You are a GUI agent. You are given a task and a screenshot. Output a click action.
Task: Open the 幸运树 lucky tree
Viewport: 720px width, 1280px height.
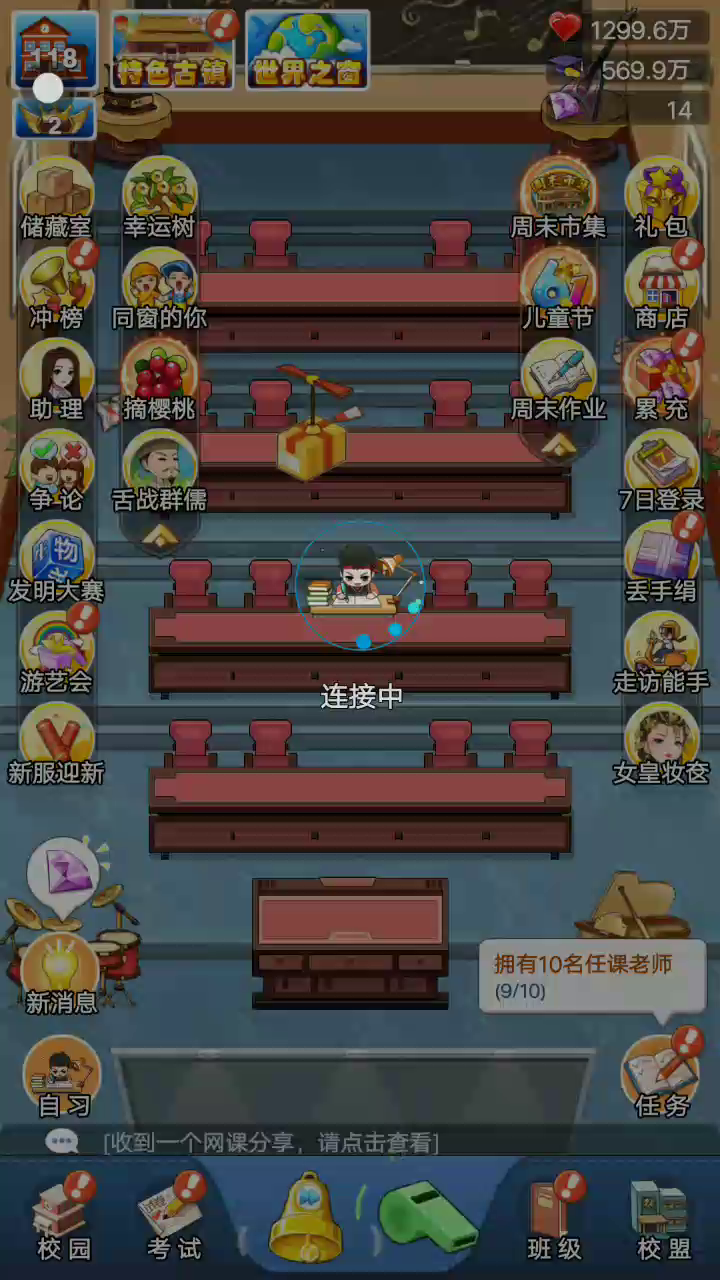pos(159,198)
